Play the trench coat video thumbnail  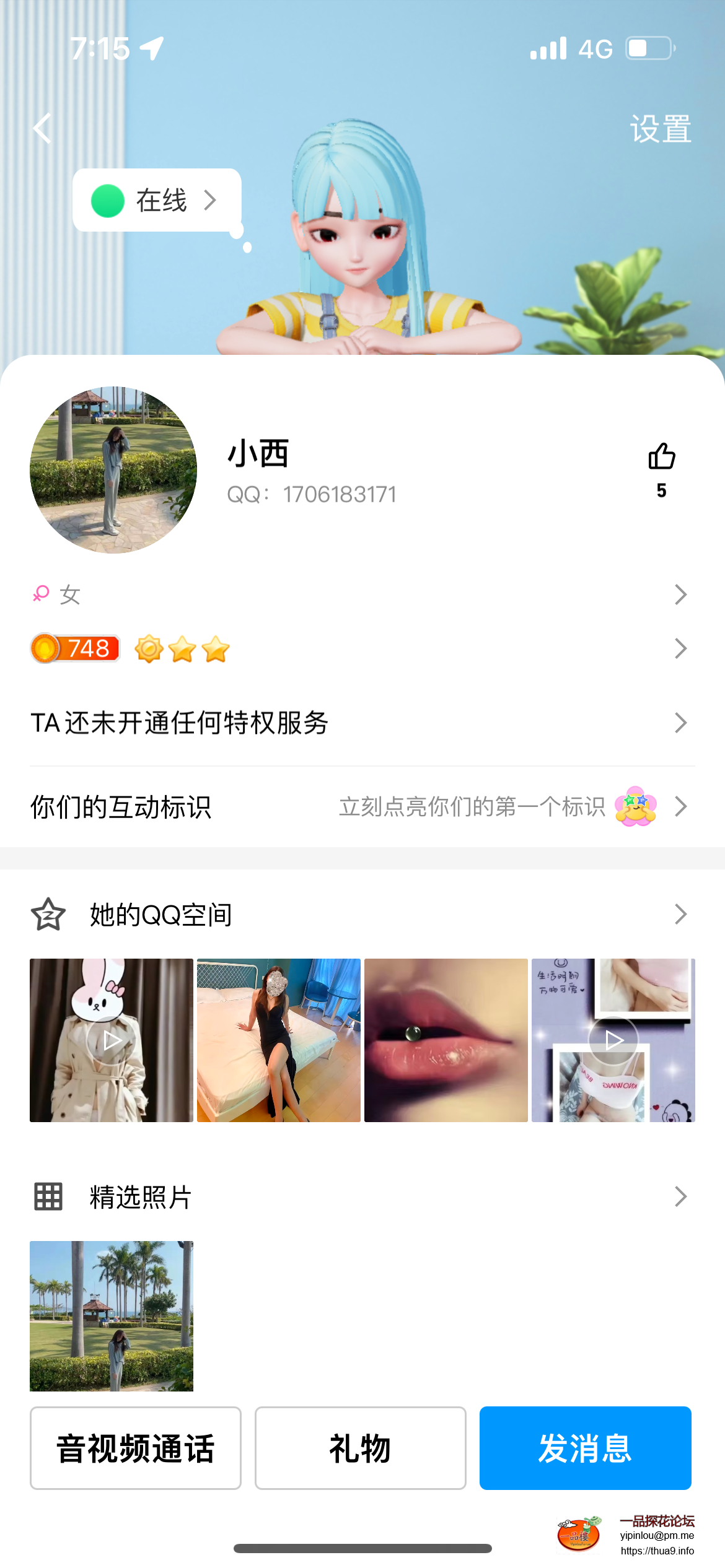point(112,1040)
